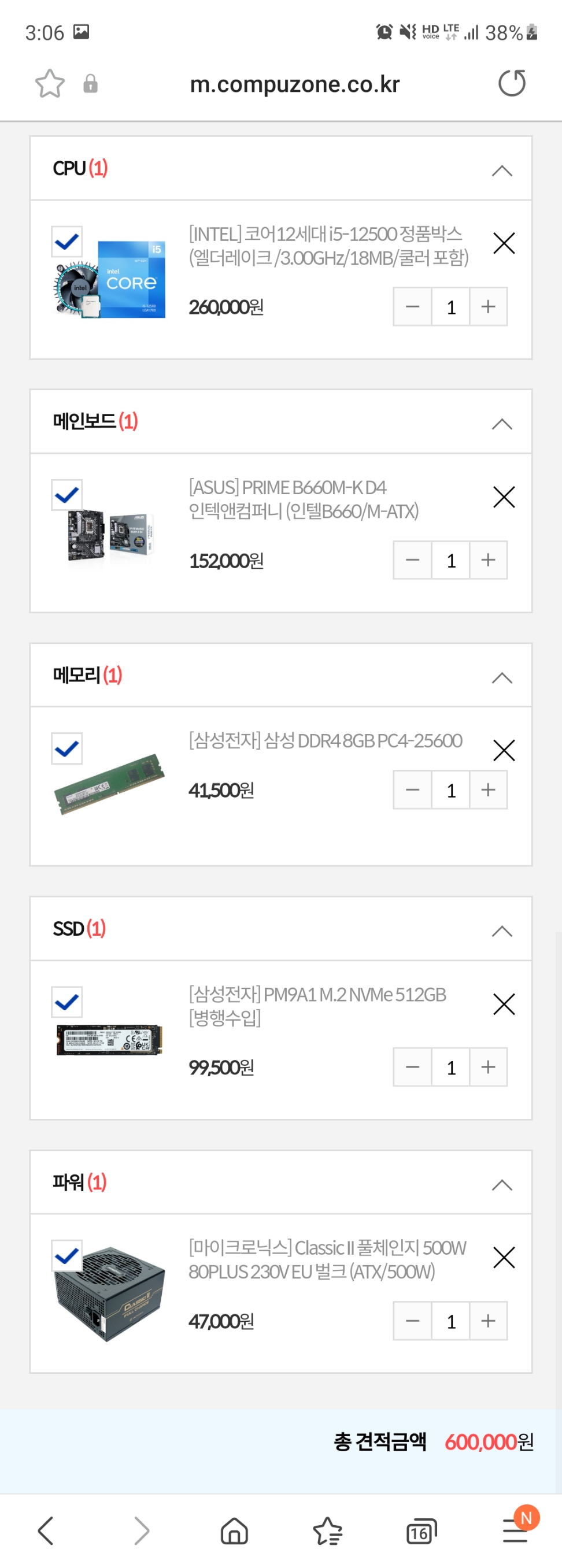Collapse the CPU section

point(502,170)
